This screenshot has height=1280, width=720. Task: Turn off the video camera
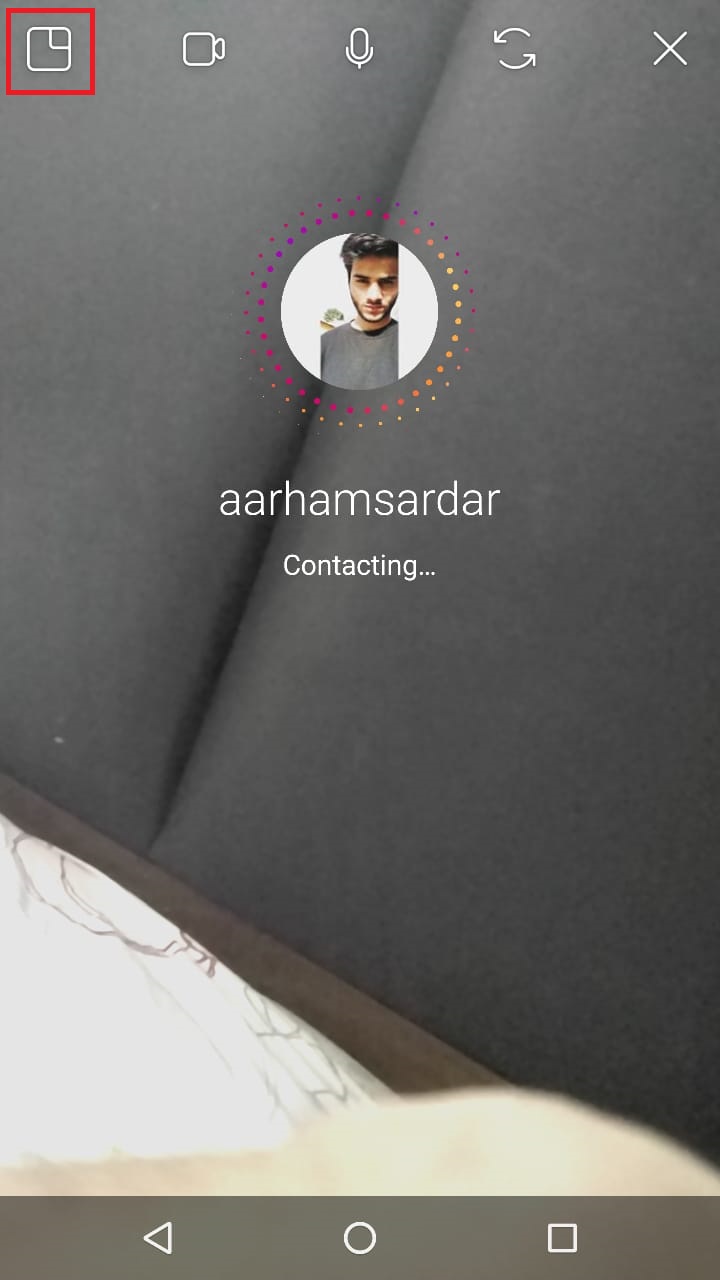click(204, 50)
